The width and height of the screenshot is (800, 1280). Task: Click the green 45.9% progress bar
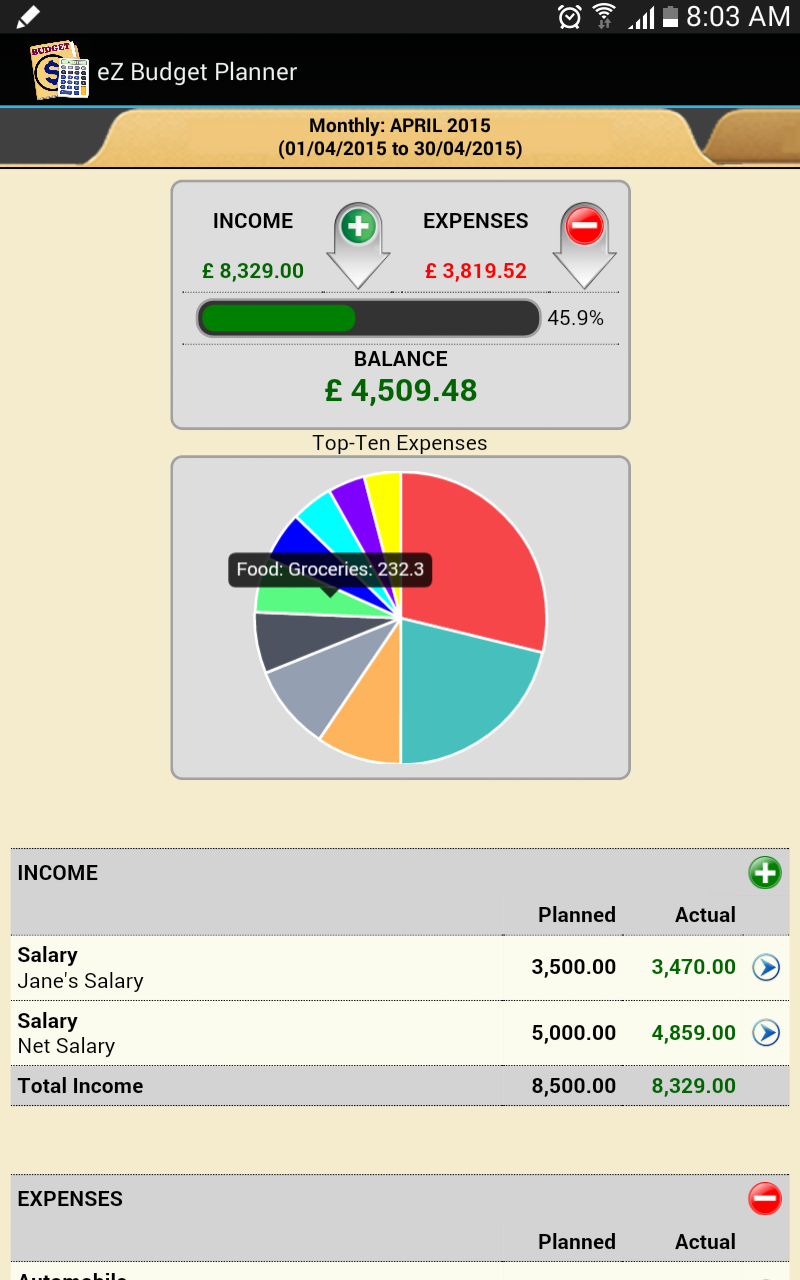tap(280, 318)
